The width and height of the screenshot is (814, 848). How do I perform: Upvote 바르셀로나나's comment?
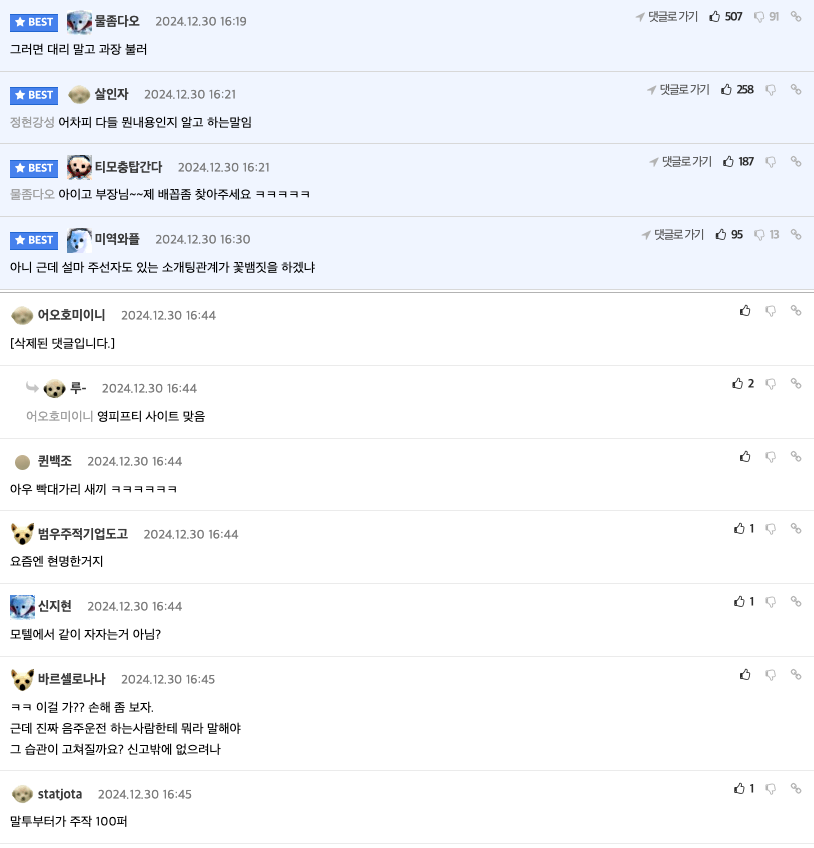pos(745,675)
